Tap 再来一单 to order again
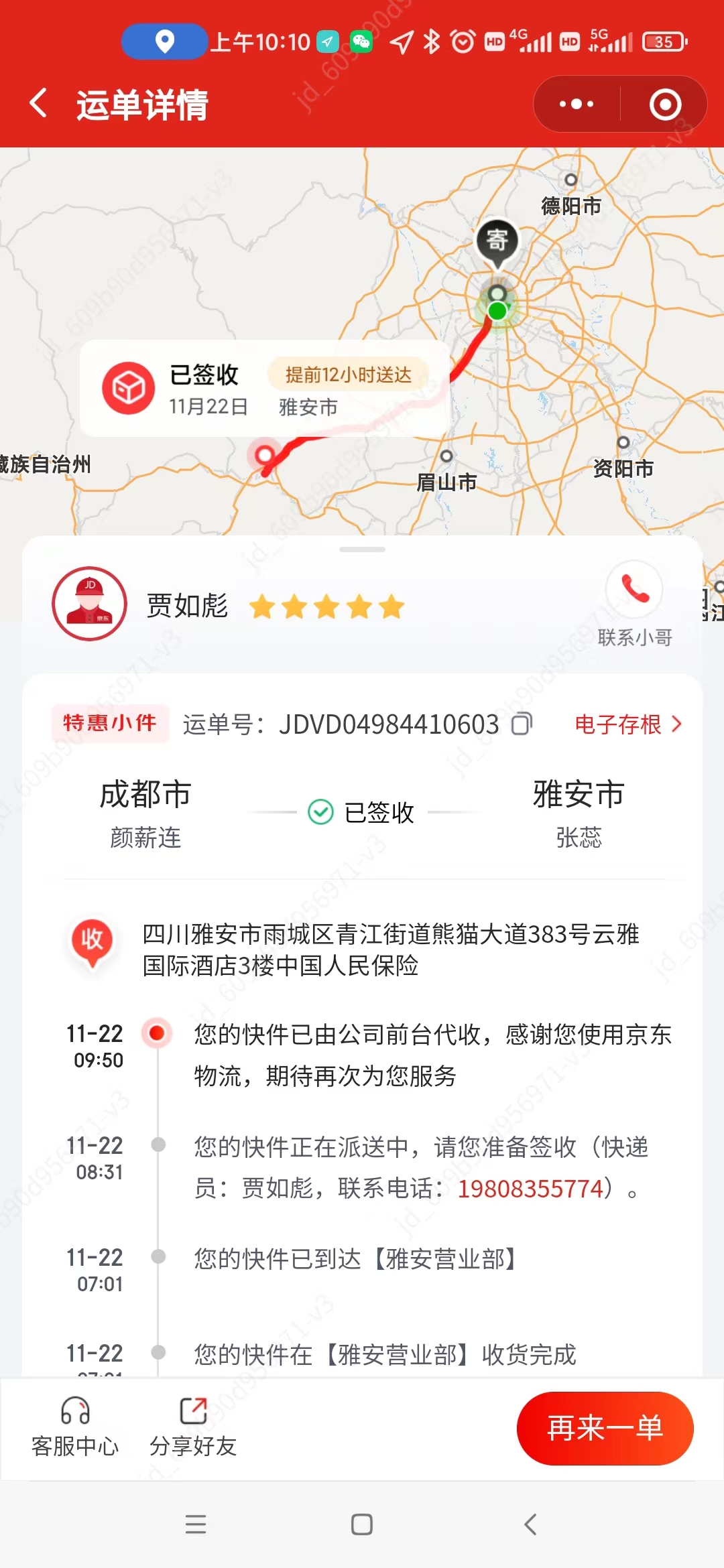 tap(605, 1428)
